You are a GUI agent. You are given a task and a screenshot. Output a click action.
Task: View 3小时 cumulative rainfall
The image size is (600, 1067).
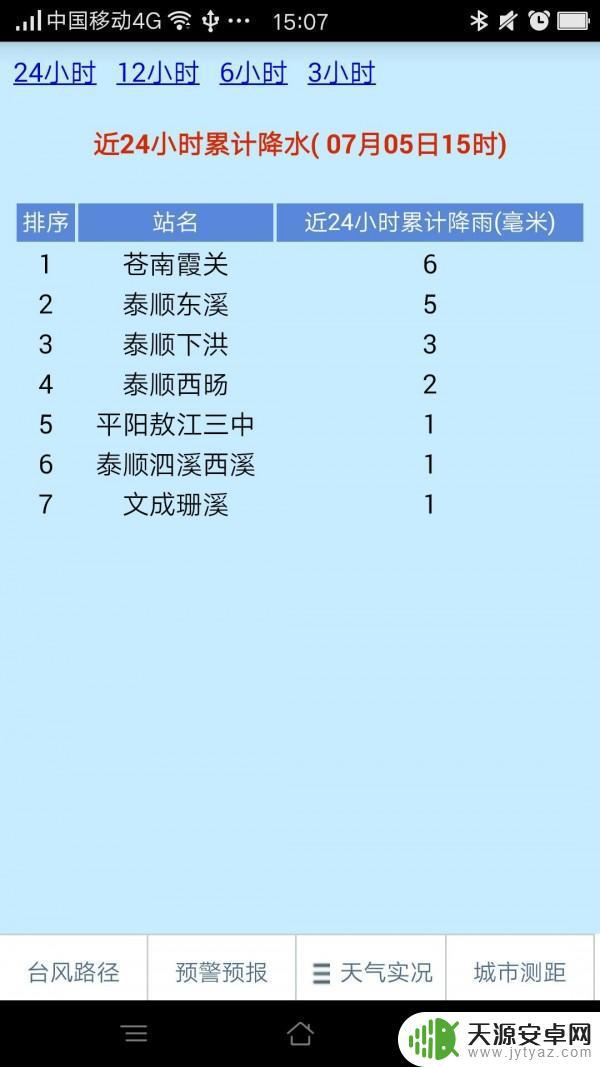point(341,73)
